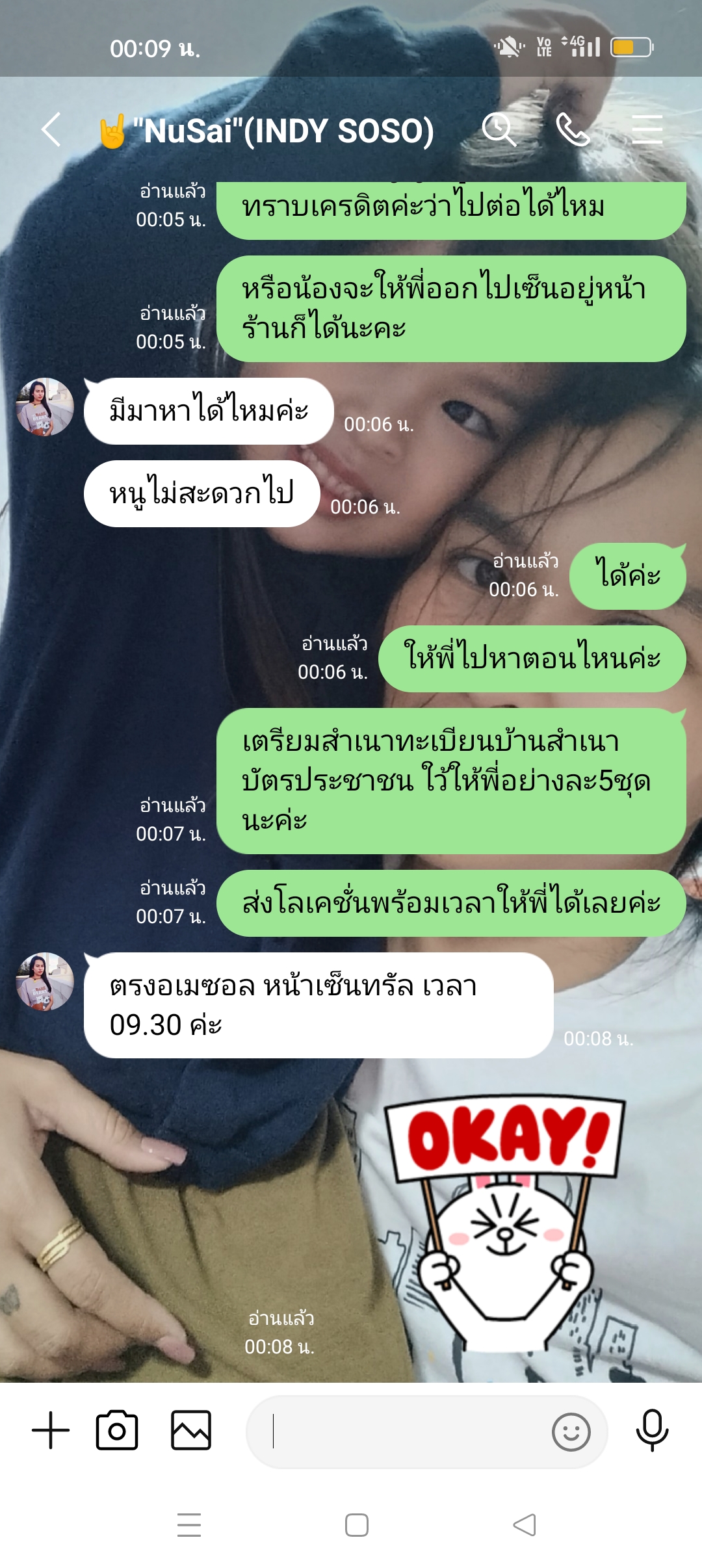This screenshot has height=1568, width=702.
Task: Launch the camera from chat bar
Action: (117, 1430)
